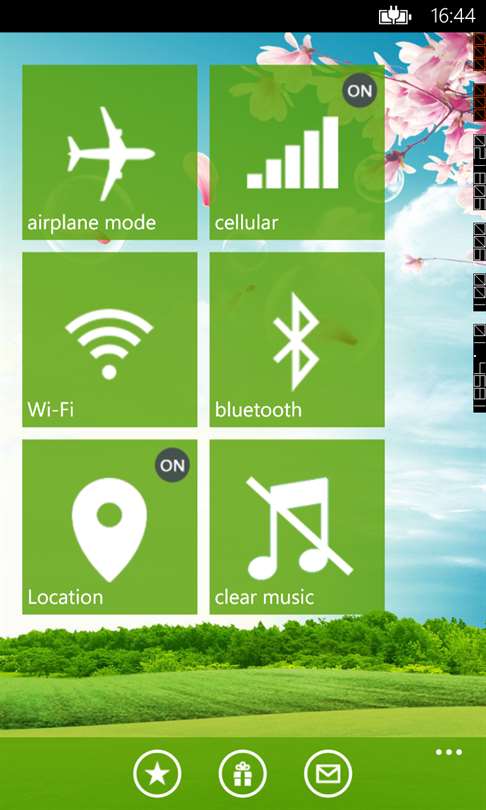Tap the star icon in the app bar
This screenshot has width=486, height=810.
pos(157,774)
